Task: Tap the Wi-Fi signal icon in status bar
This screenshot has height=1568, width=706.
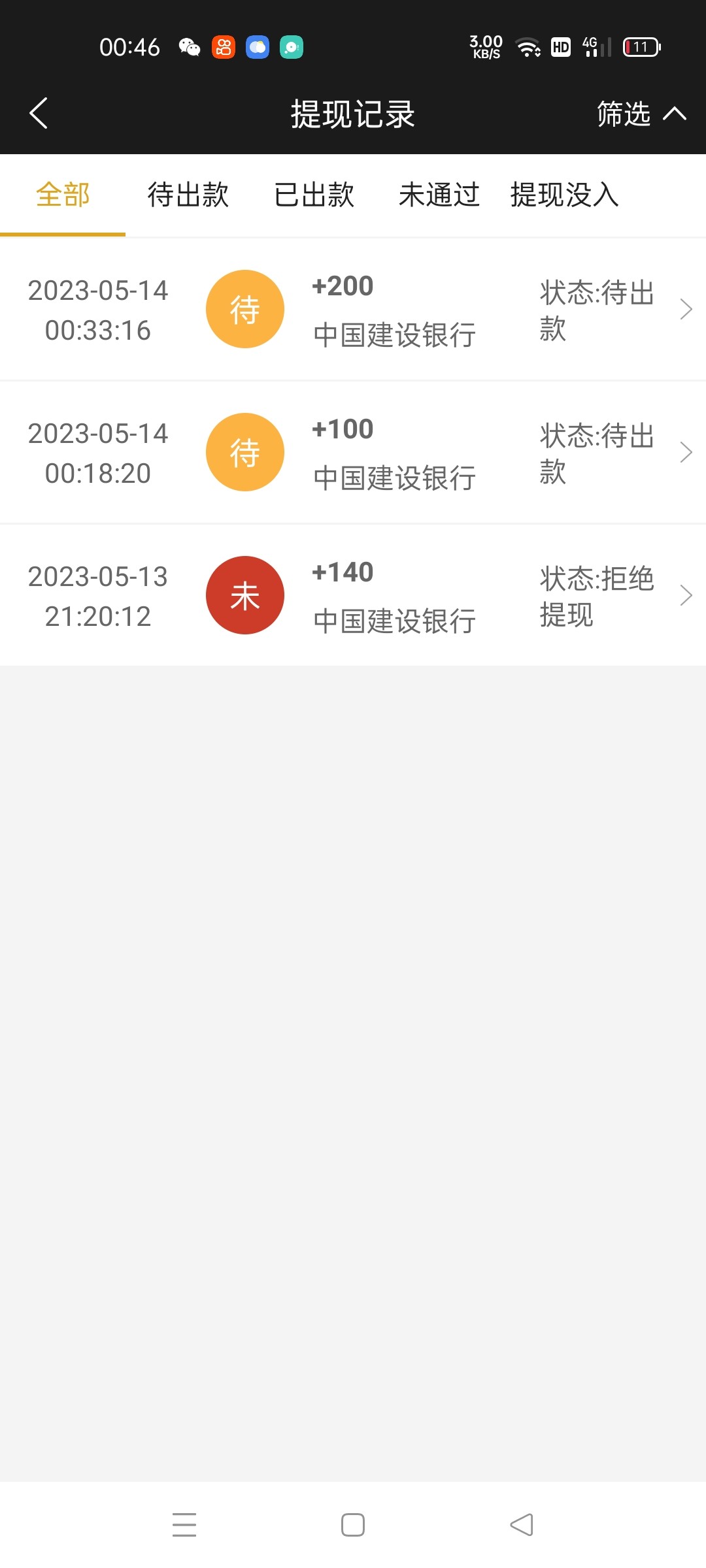Action: (527, 46)
